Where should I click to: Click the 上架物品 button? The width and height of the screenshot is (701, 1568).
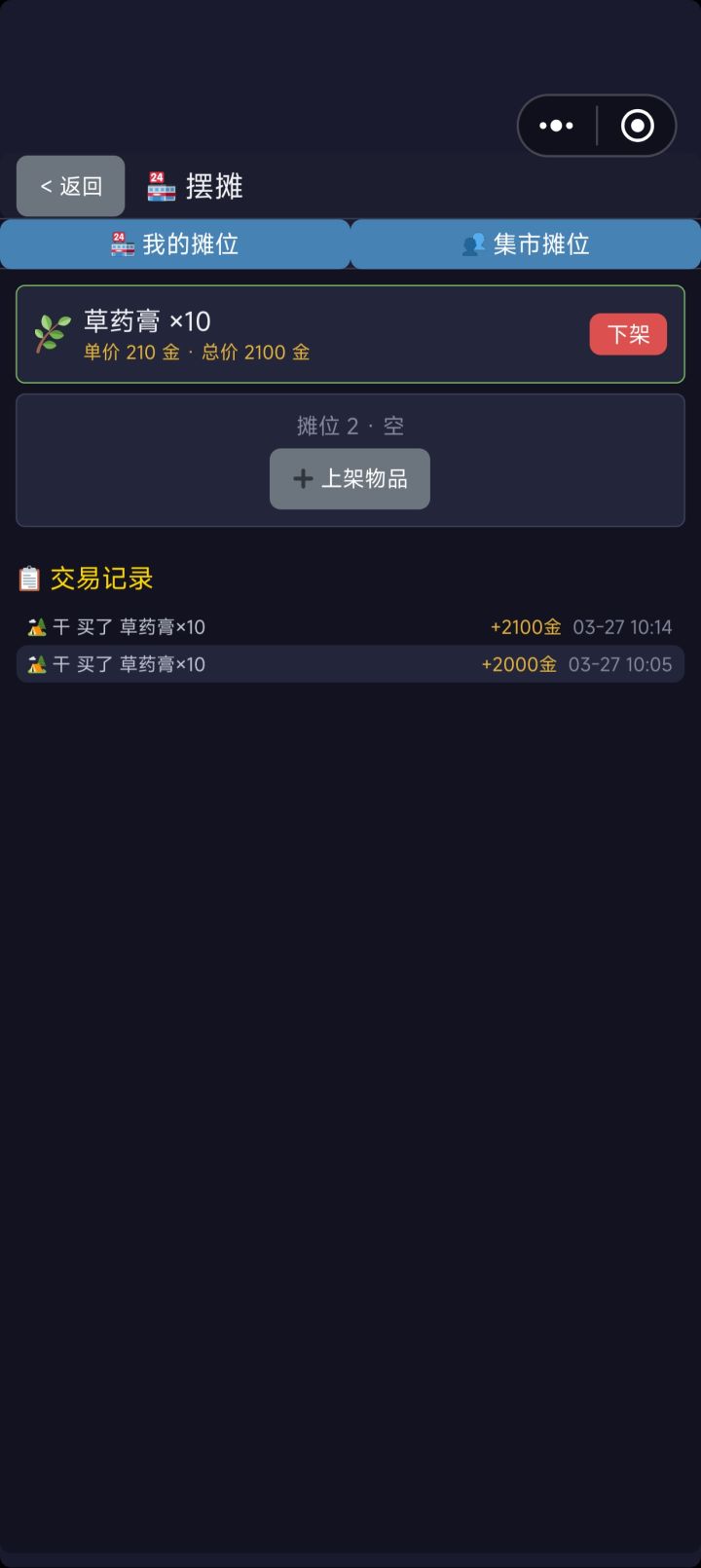point(349,478)
